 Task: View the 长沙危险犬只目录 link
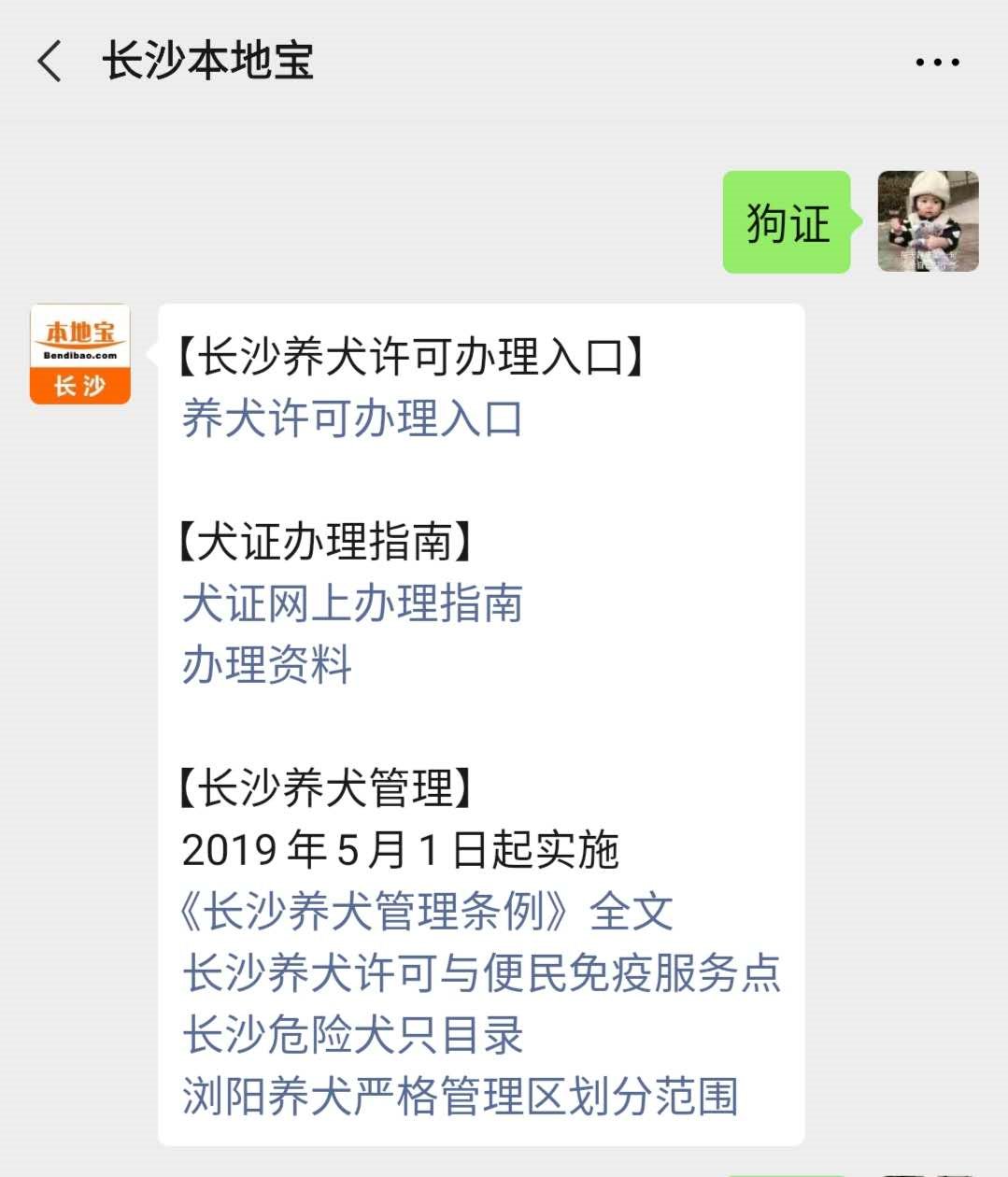point(352,1034)
